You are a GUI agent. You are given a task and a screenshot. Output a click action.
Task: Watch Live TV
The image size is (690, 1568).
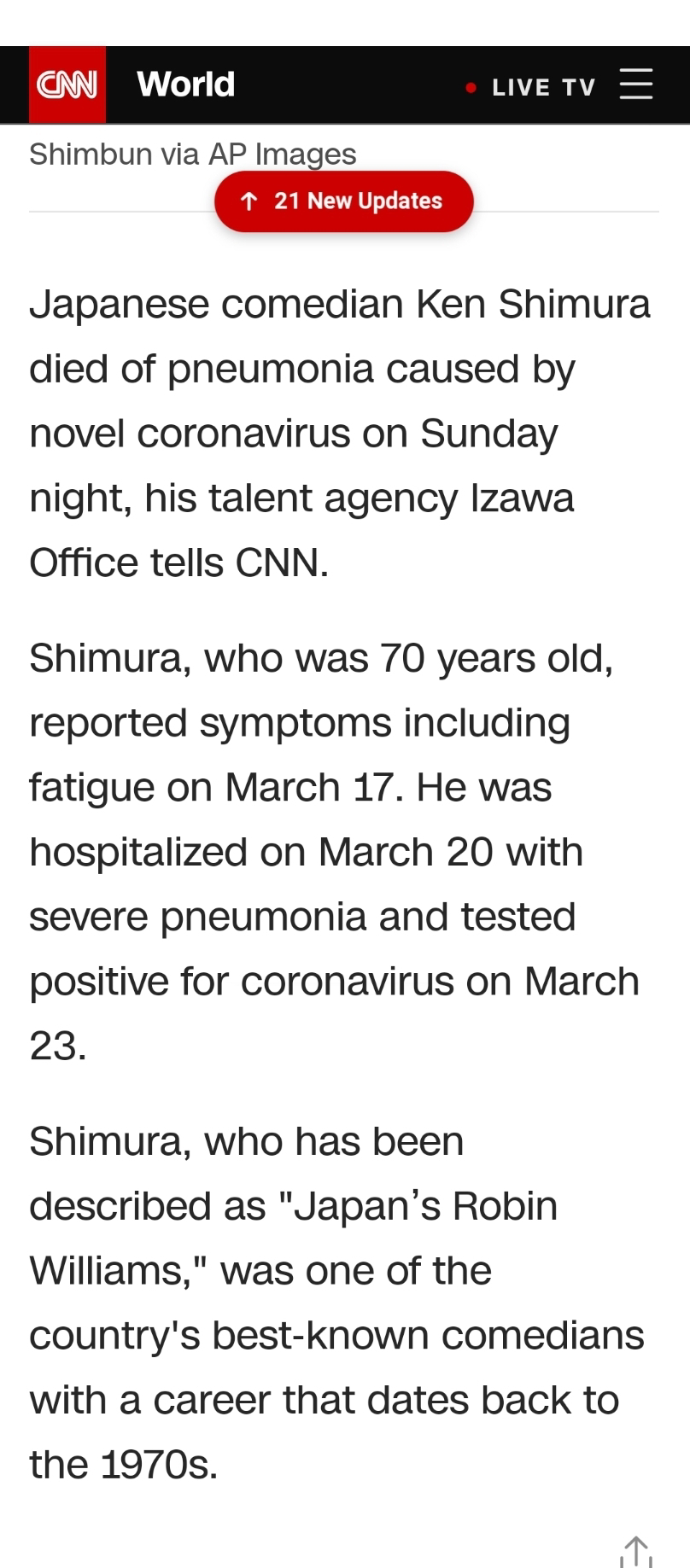pos(530,87)
